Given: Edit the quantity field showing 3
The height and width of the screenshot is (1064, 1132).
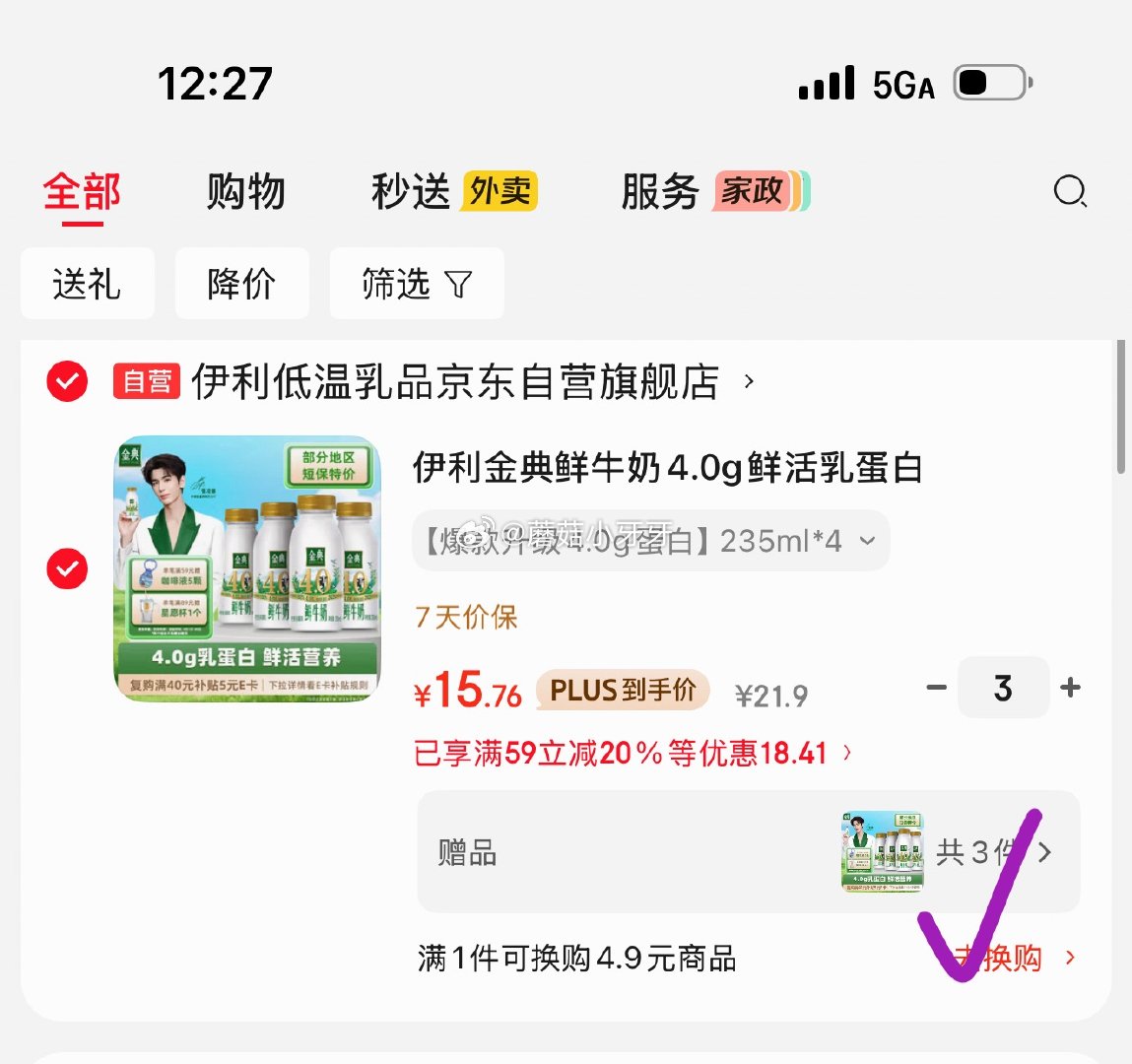Looking at the screenshot, I should pos(1003,688).
